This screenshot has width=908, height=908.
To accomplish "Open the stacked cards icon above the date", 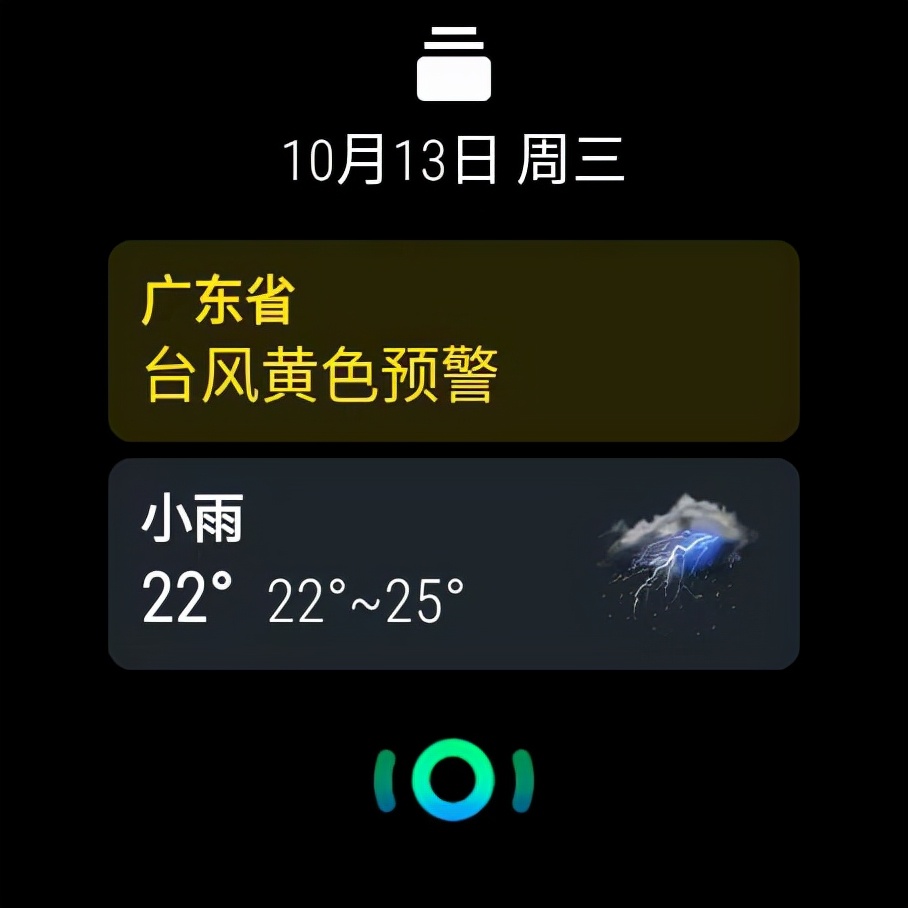I will 454,64.
